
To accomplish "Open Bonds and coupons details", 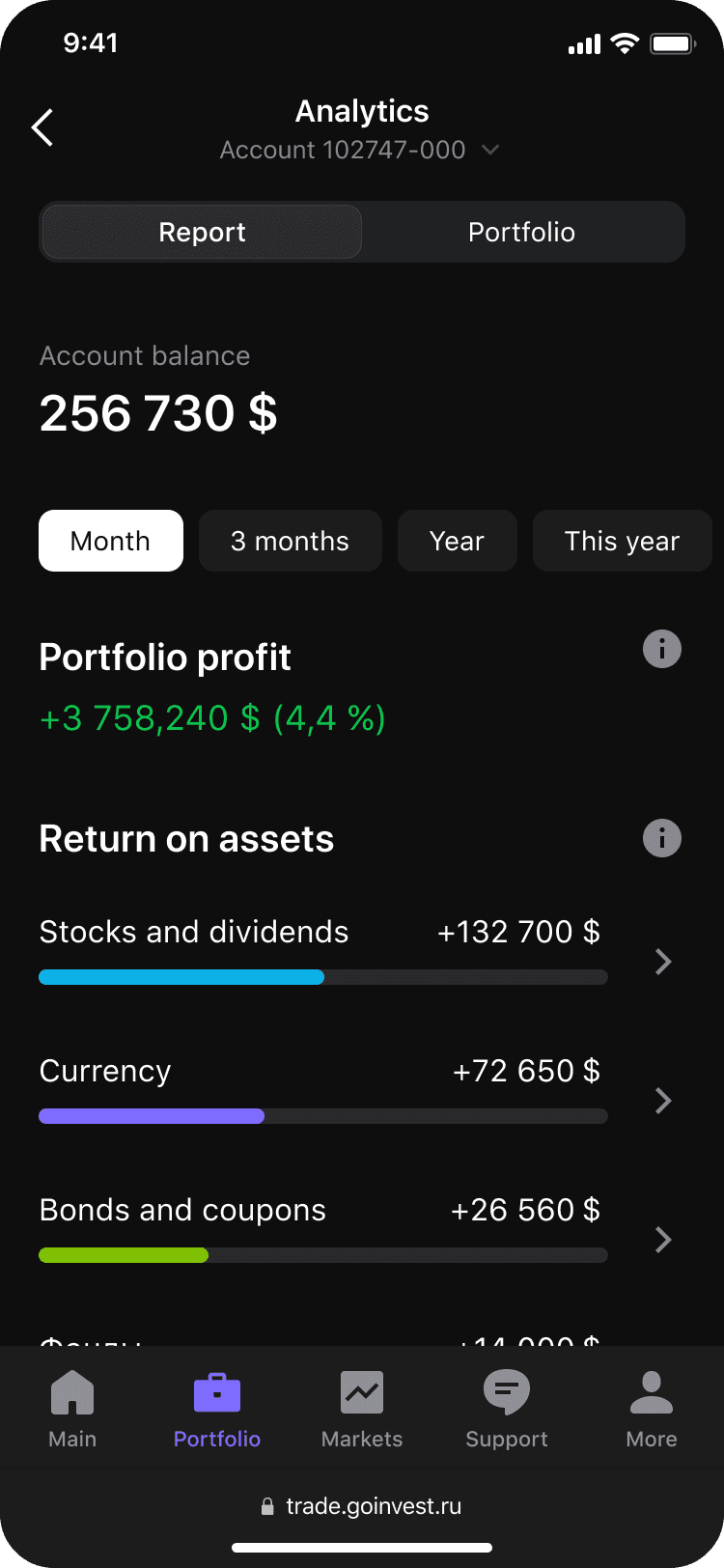I will [357, 1229].
